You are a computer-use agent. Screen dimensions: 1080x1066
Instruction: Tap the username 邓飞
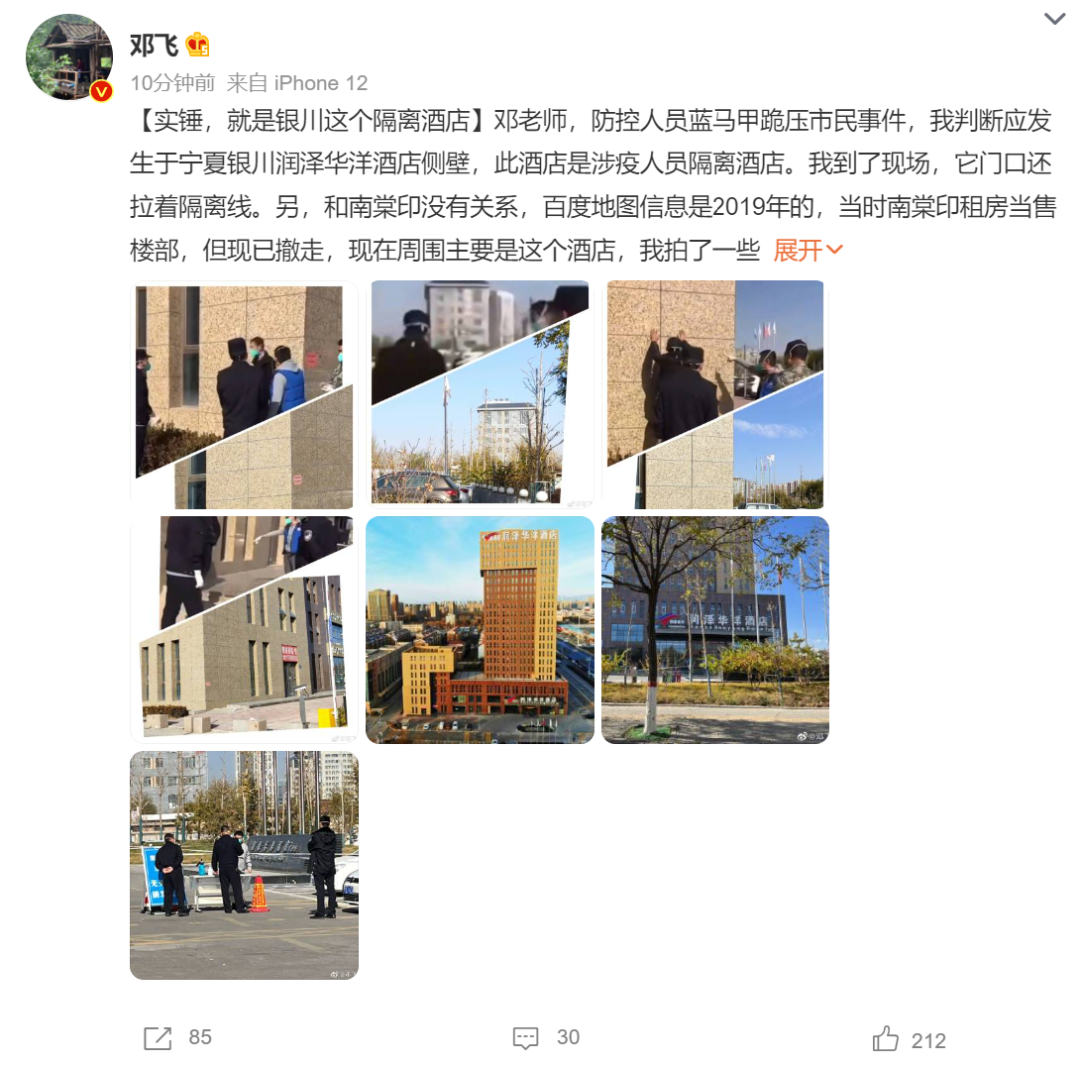coord(154,44)
